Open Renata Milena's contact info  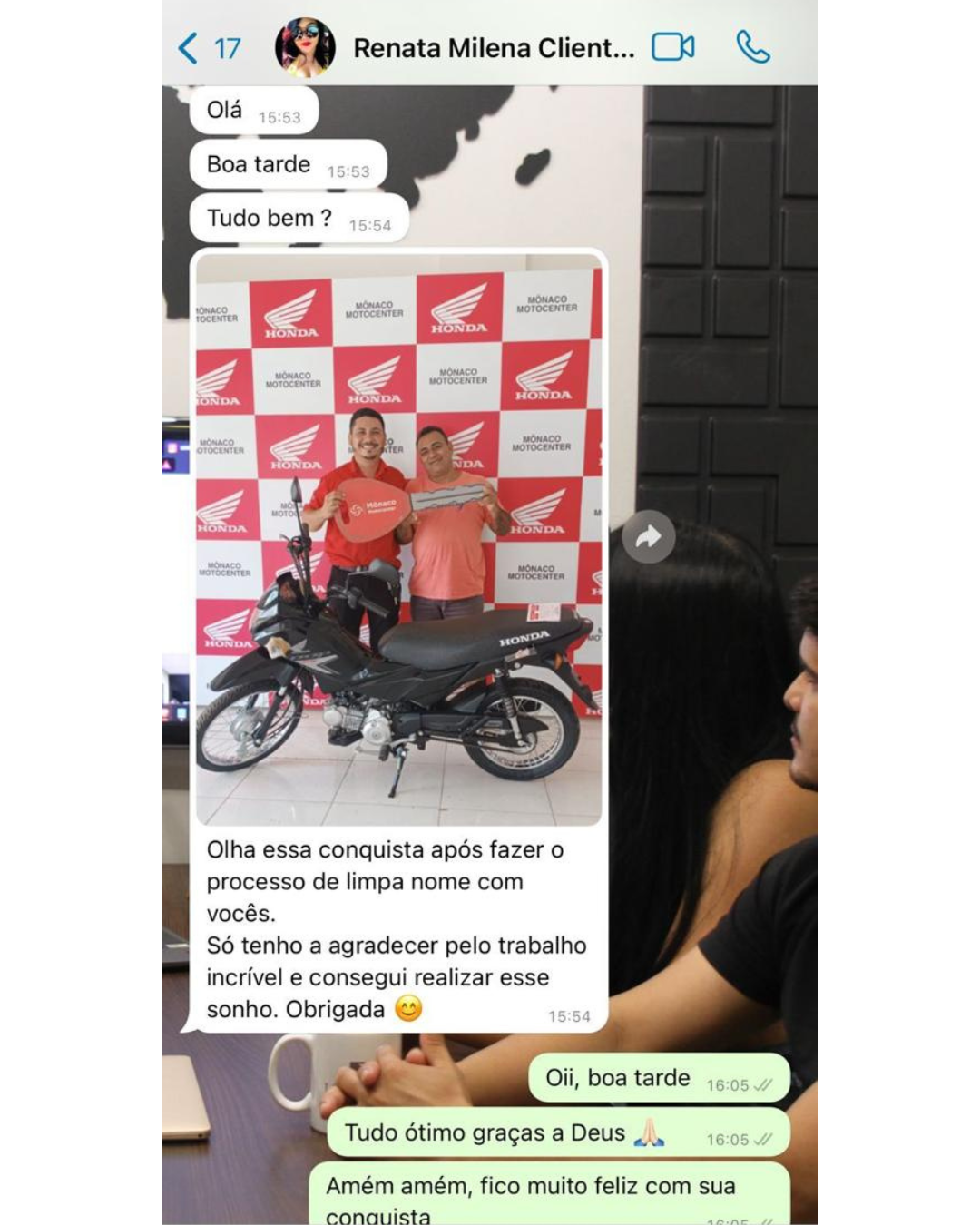click(493, 48)
